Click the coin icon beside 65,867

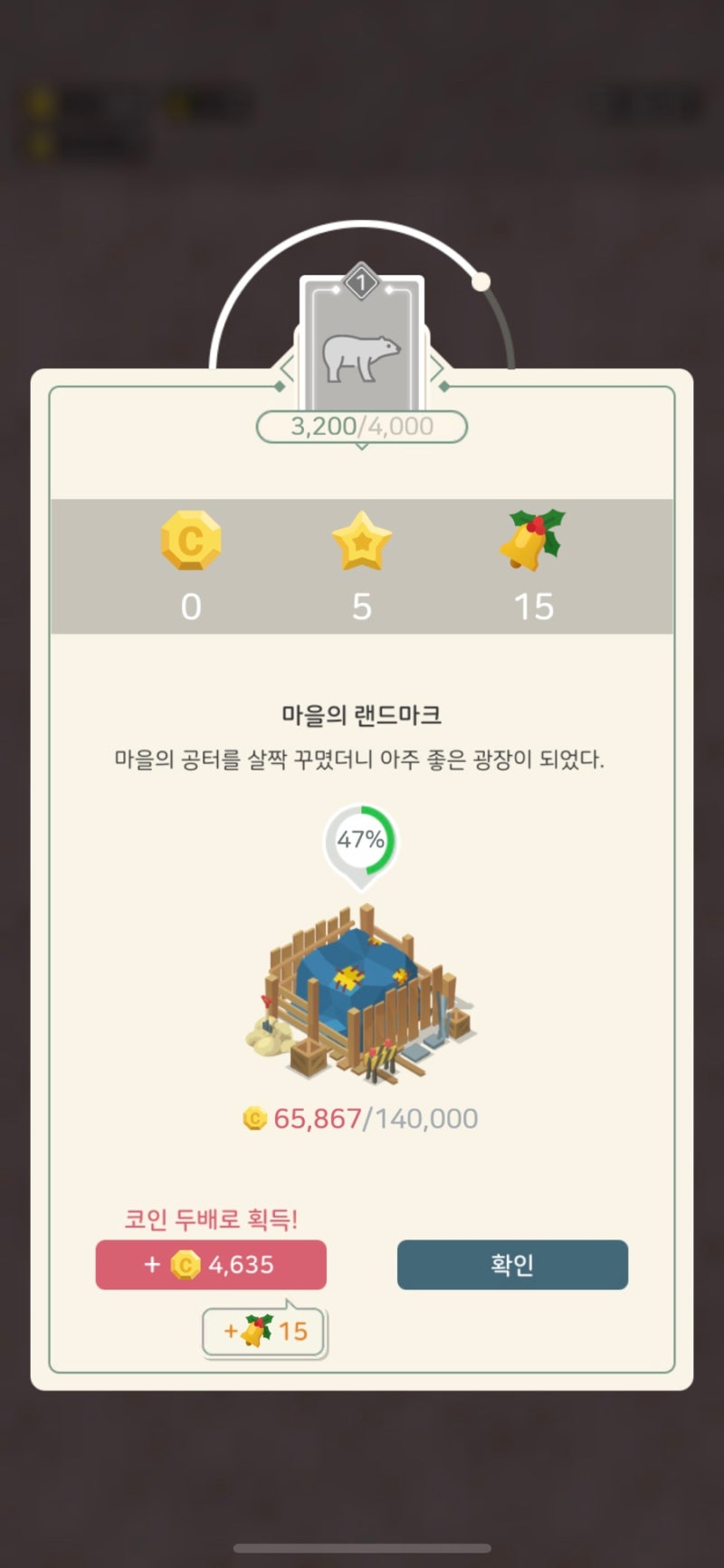252,1118
